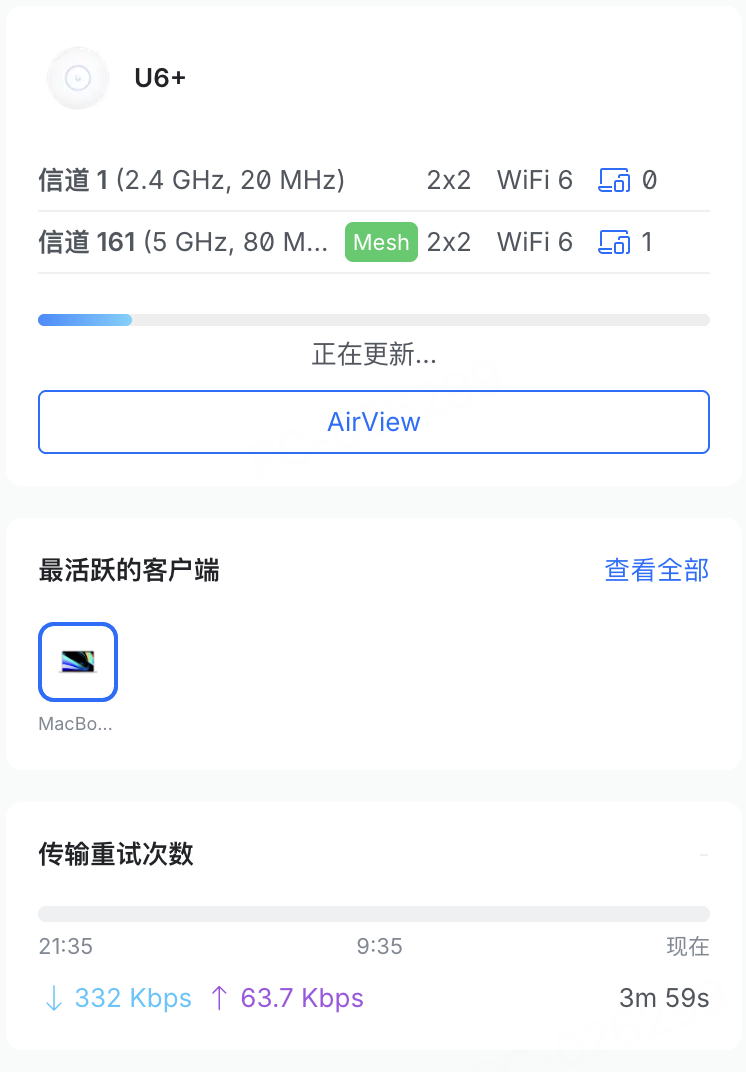Click the 信道 1 channel row

tap(190, 180)
